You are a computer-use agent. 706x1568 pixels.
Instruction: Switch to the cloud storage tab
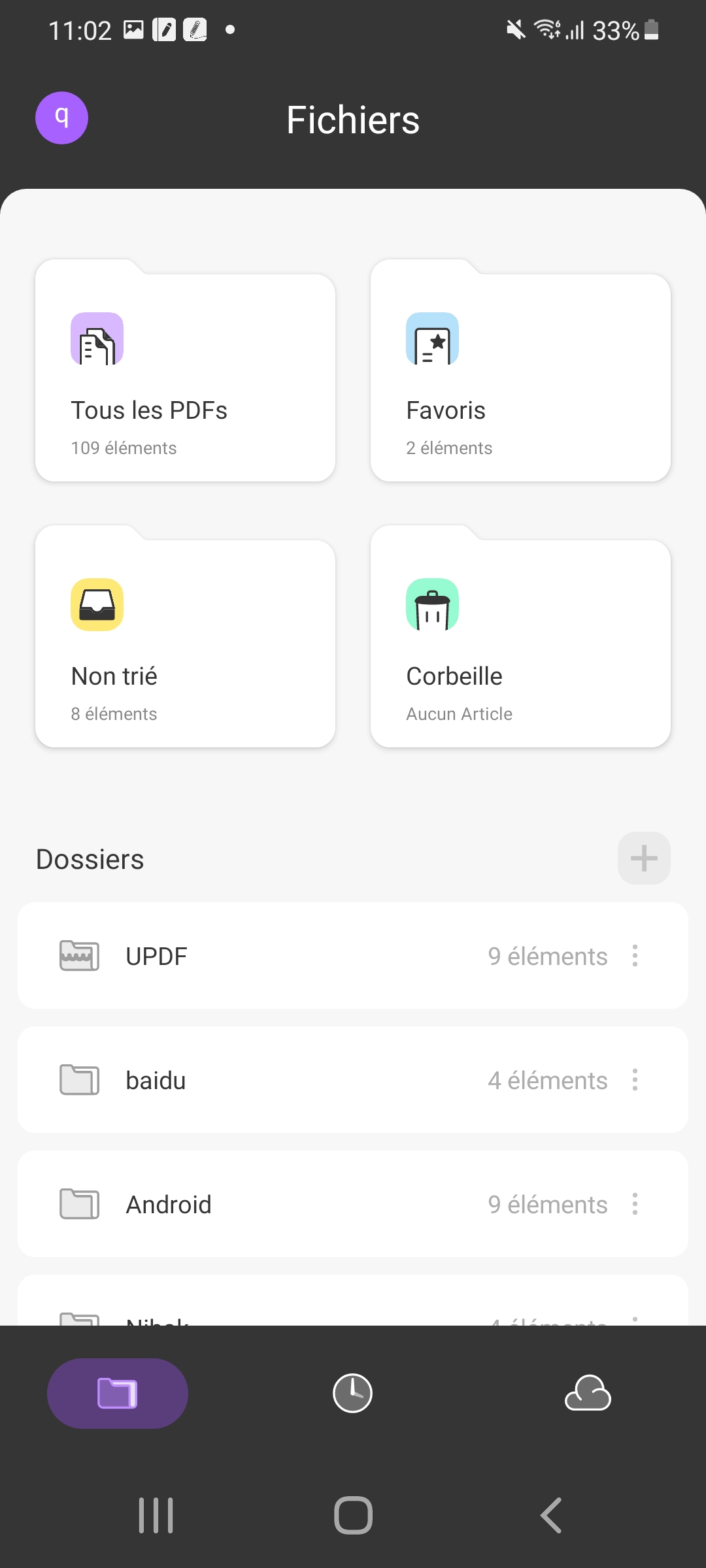(588, 1393)
